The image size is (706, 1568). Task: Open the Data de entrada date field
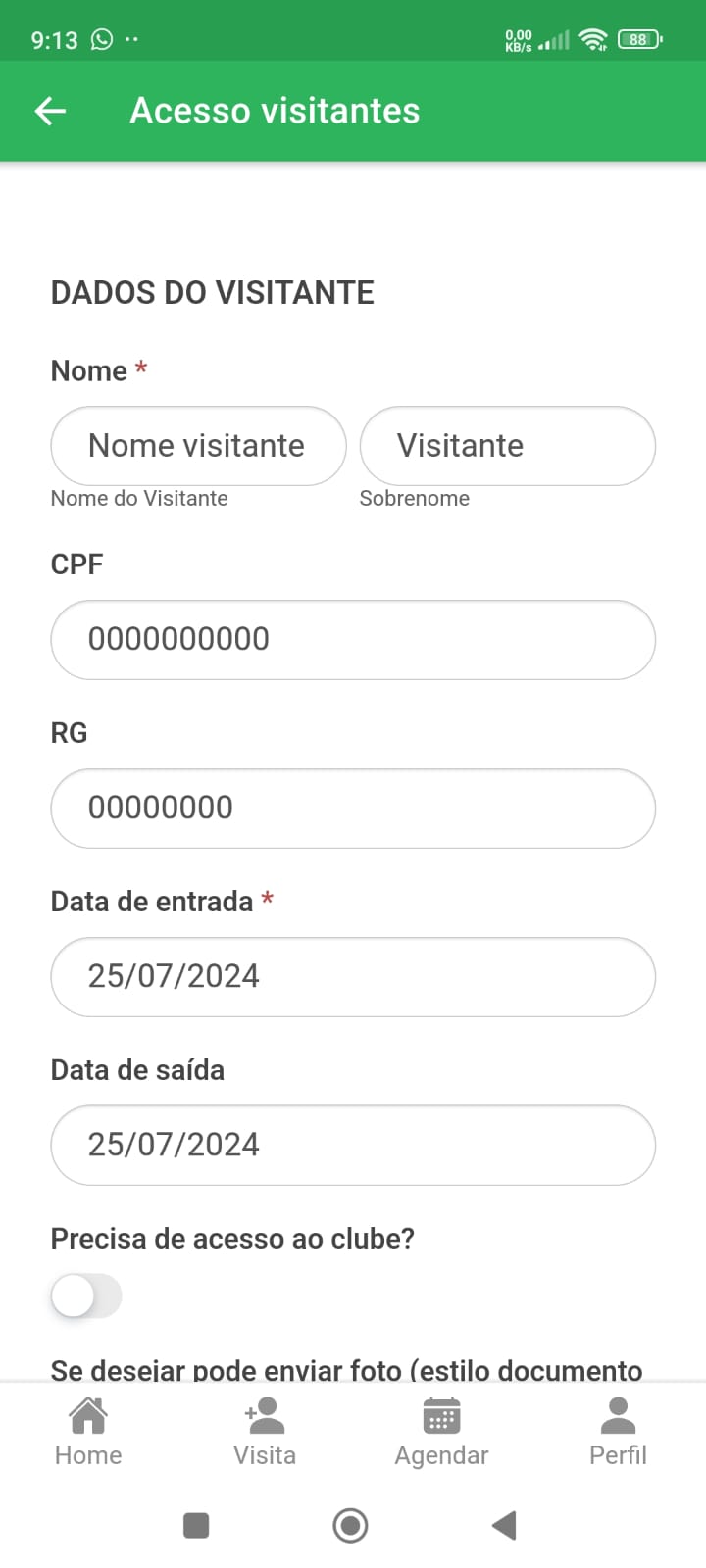pos(353,977)
